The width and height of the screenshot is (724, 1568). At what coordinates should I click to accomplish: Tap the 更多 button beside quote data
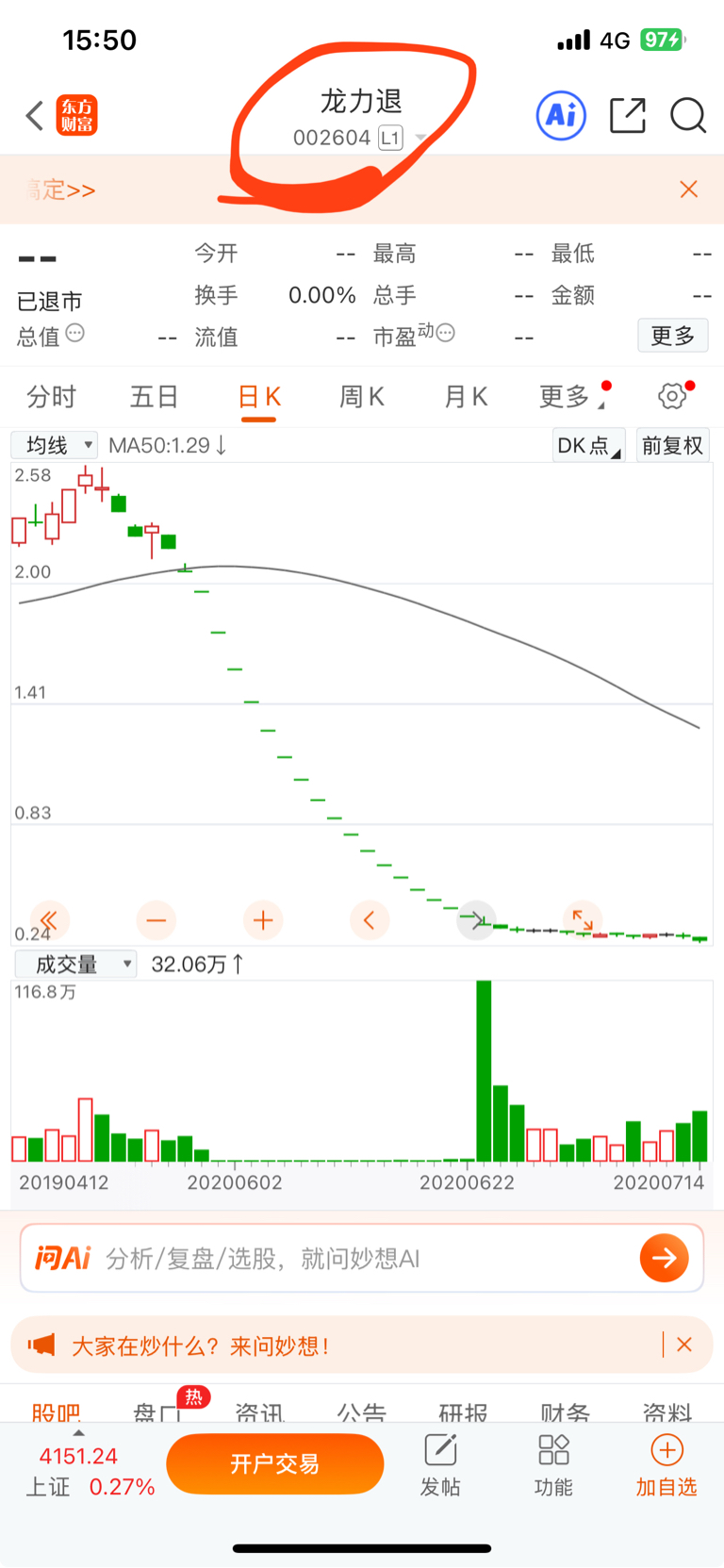[673, 336]
